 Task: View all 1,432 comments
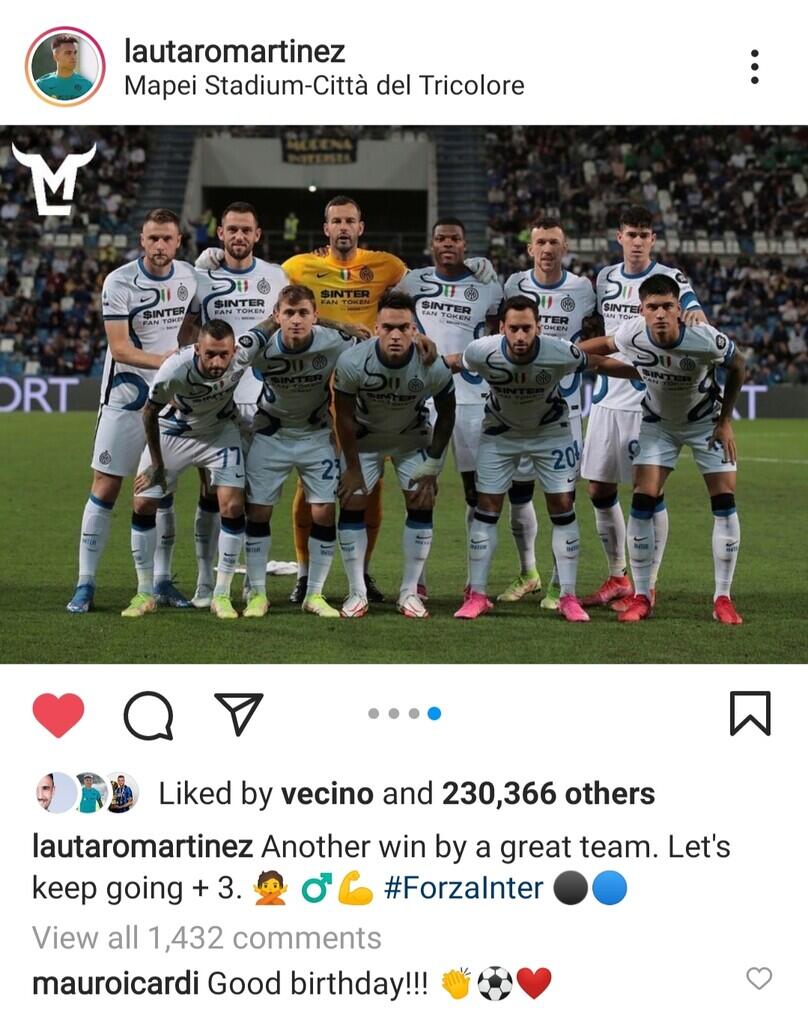coord(206,938)
